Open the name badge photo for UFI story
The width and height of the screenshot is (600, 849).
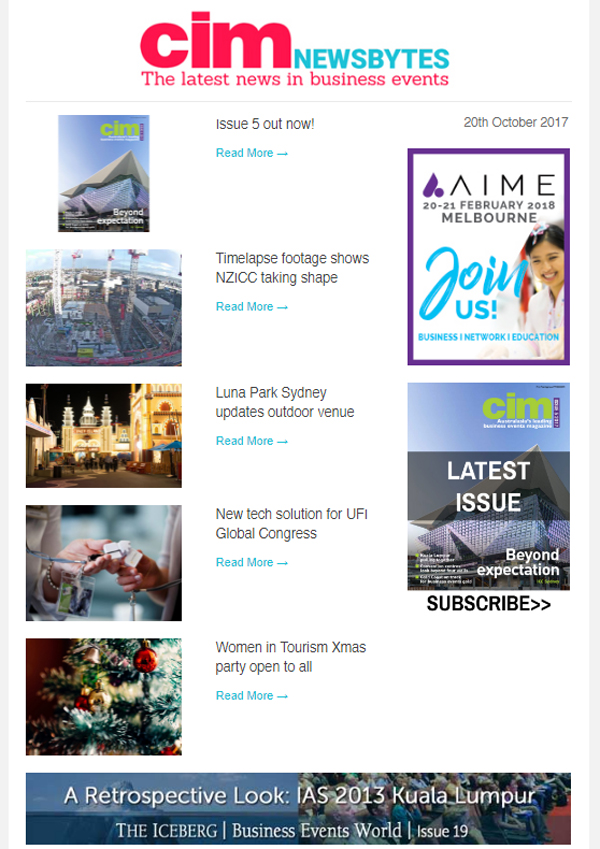point(103,563)
